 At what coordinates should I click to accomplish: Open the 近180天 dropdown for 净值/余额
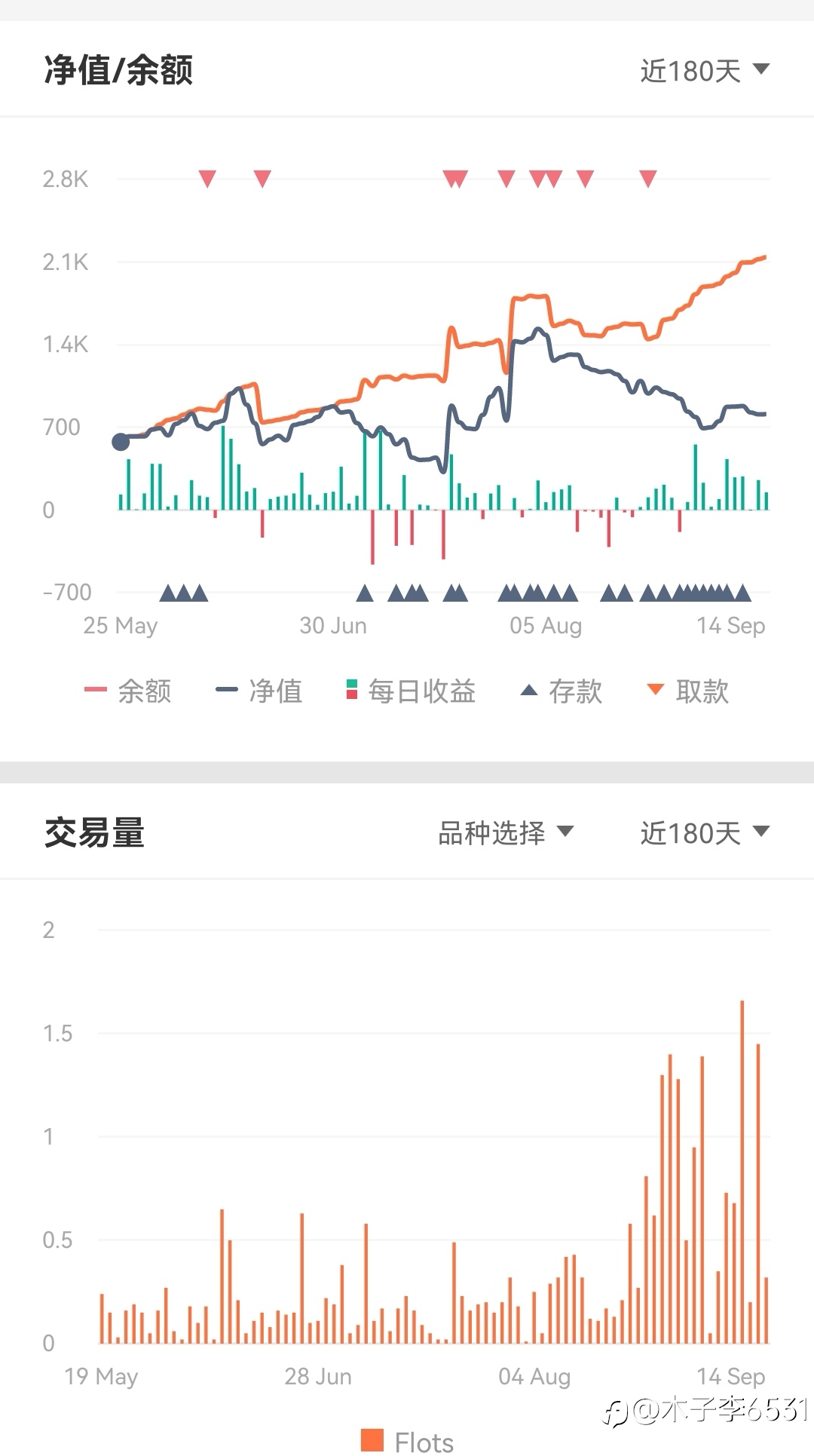tap(705, 71)
